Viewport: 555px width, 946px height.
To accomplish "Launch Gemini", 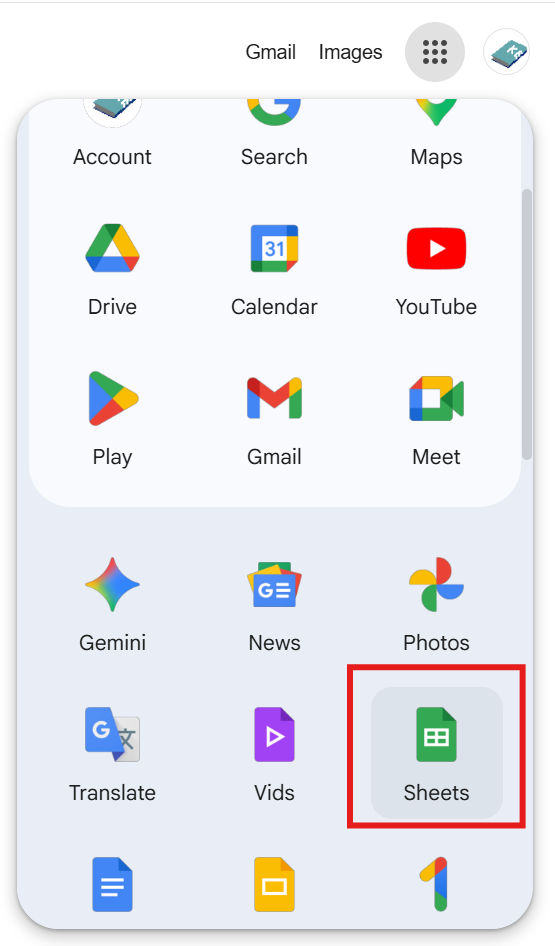I will coord(112,605).
